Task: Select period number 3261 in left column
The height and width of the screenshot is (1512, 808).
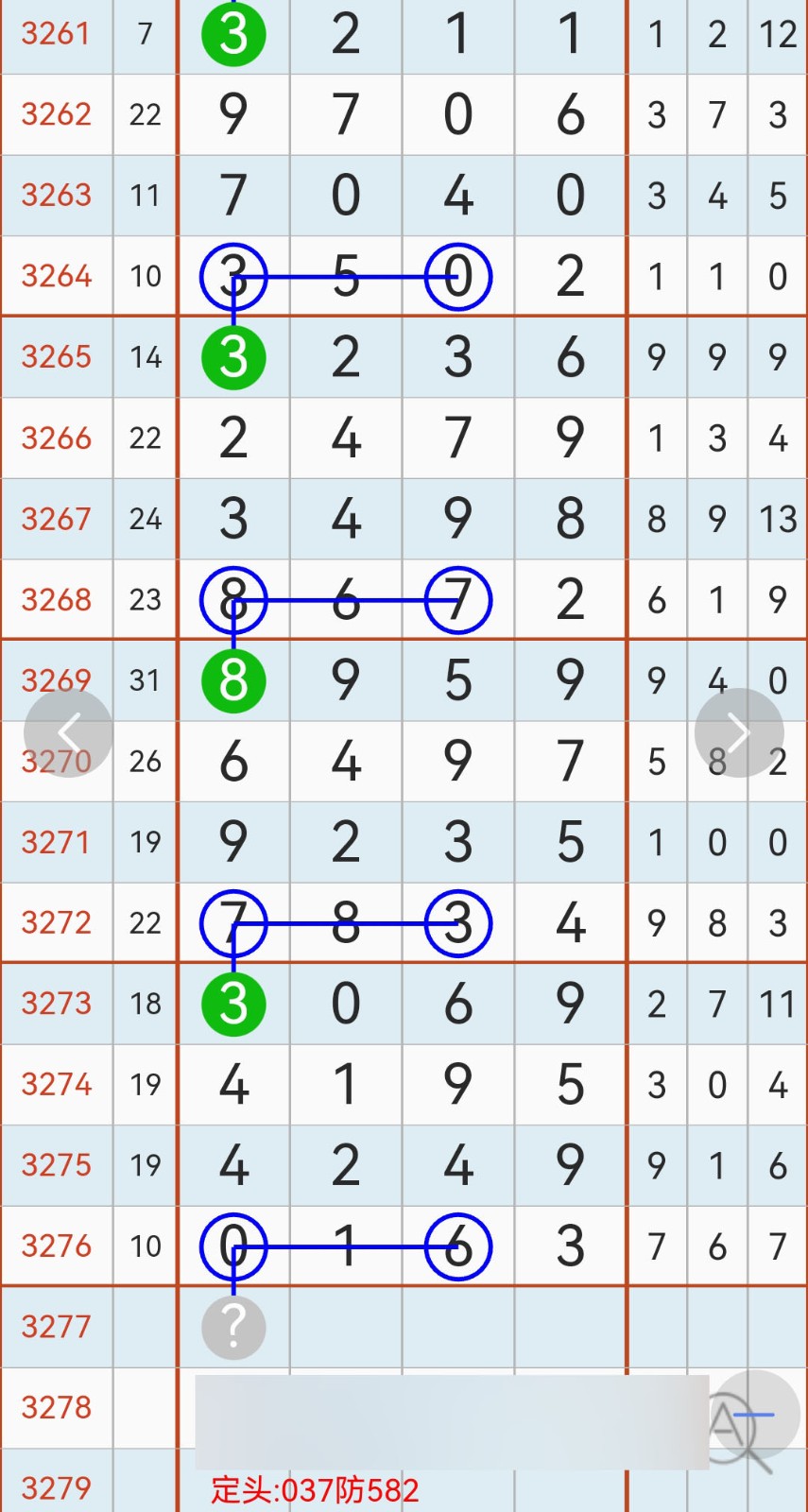Action: pos(56,35)
